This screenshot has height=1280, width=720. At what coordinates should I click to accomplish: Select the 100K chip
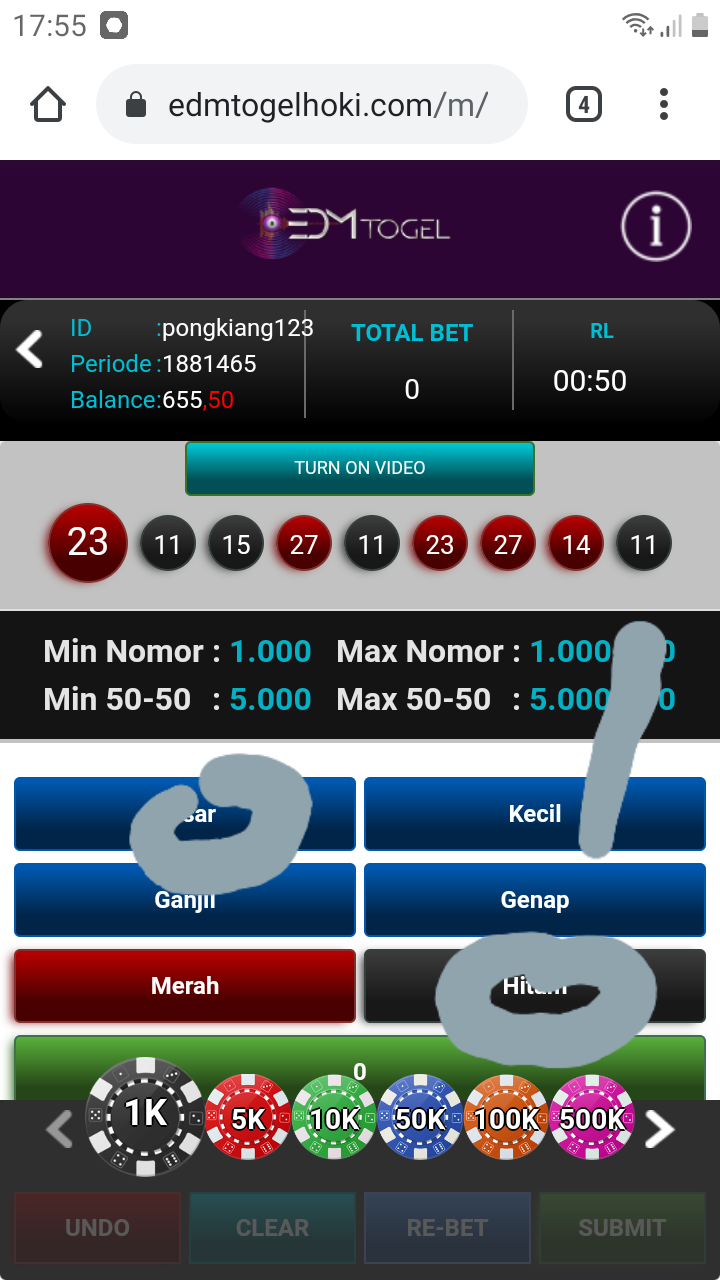tap(506, 1118)
